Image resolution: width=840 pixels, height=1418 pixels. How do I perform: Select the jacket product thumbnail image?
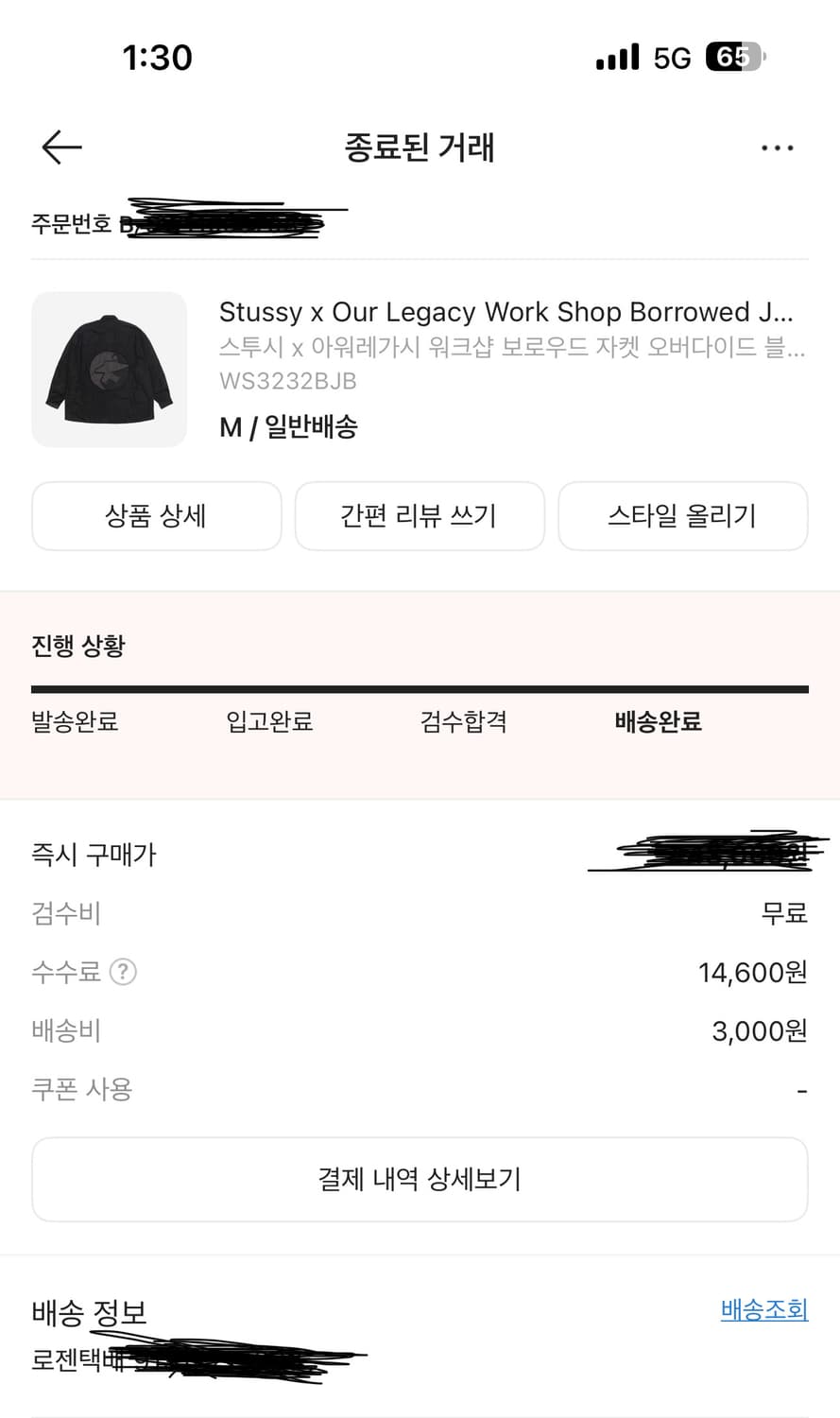tap(109, 369)
